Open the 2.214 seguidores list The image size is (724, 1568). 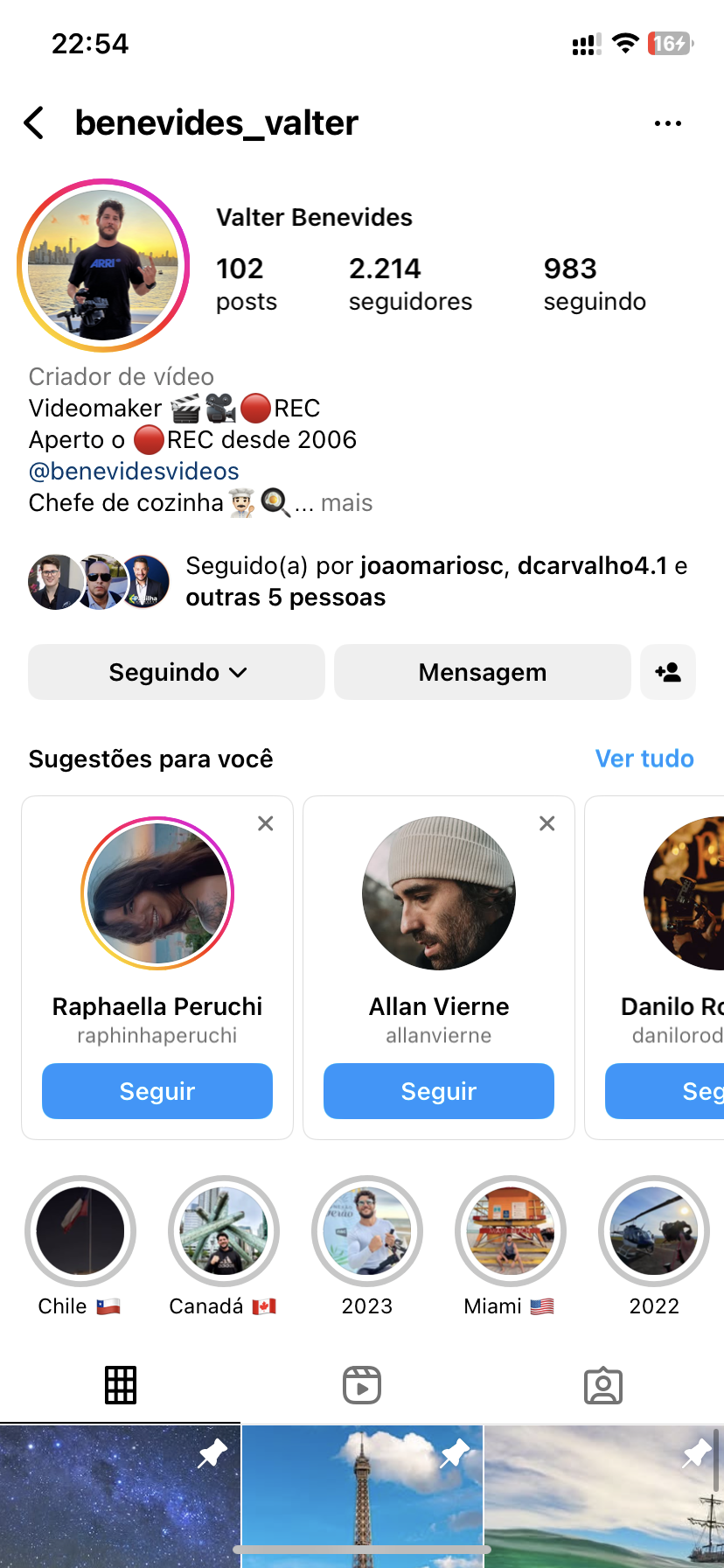410,284
